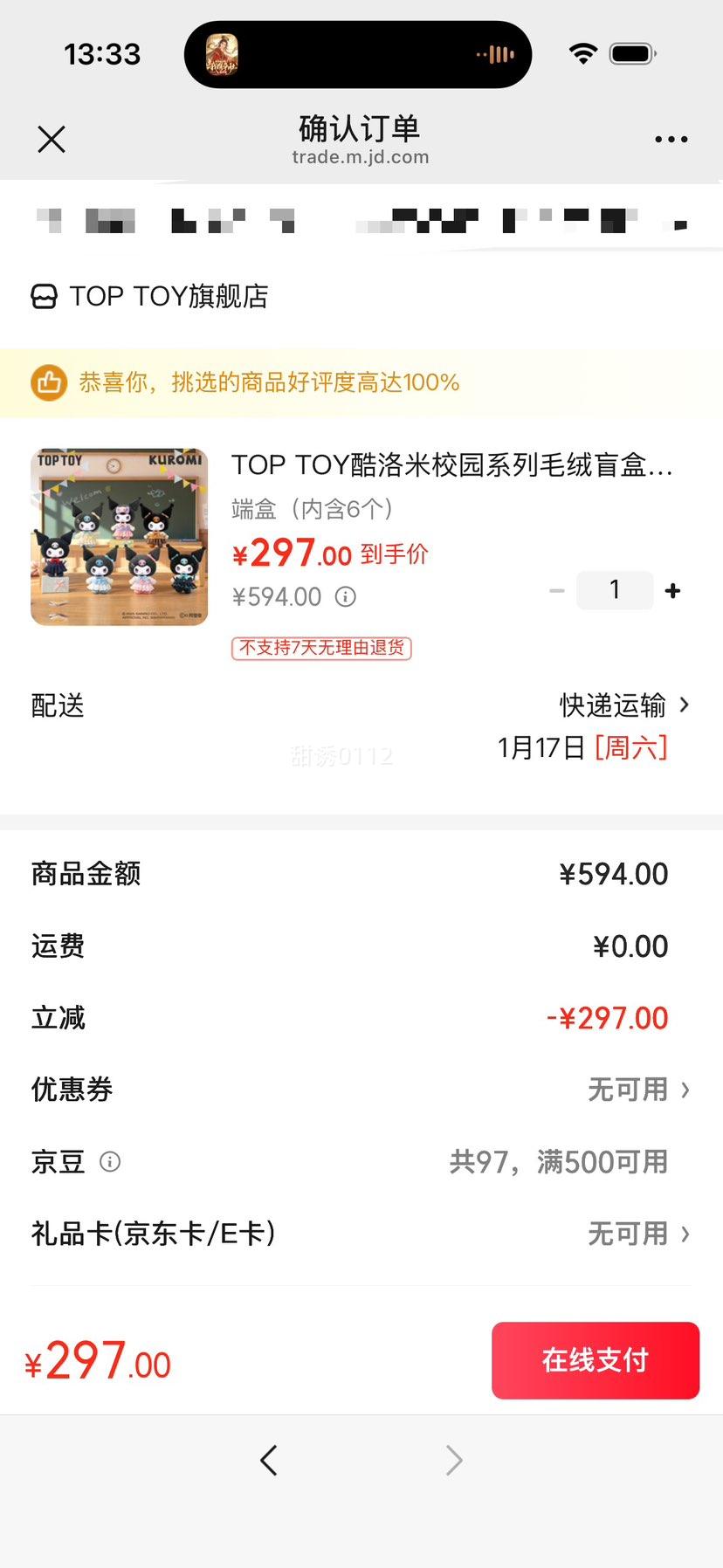Click the thumbs-up praise icon

coord(49,382)
